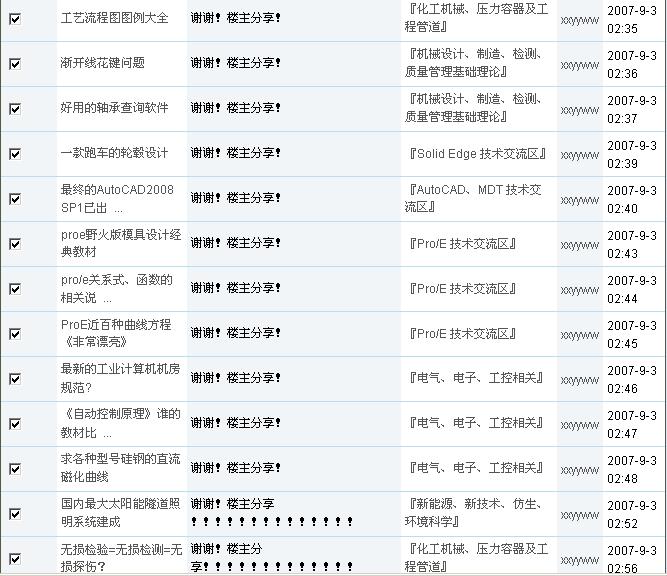Open the thread 好用的轴承查询软件
This screenshot has height=576, width=667.
[x=114, y=108]
